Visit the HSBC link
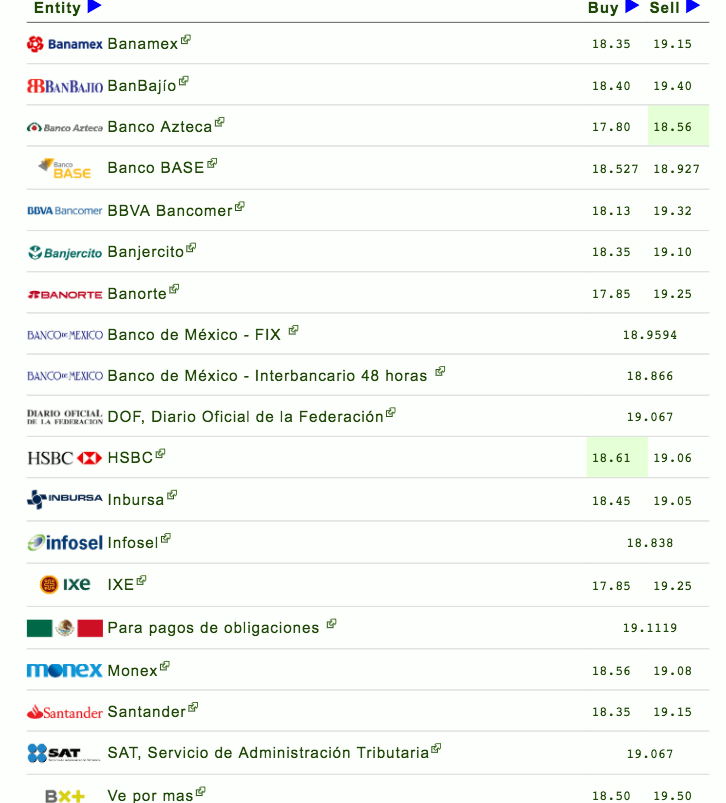 click(x=130, y=458)
